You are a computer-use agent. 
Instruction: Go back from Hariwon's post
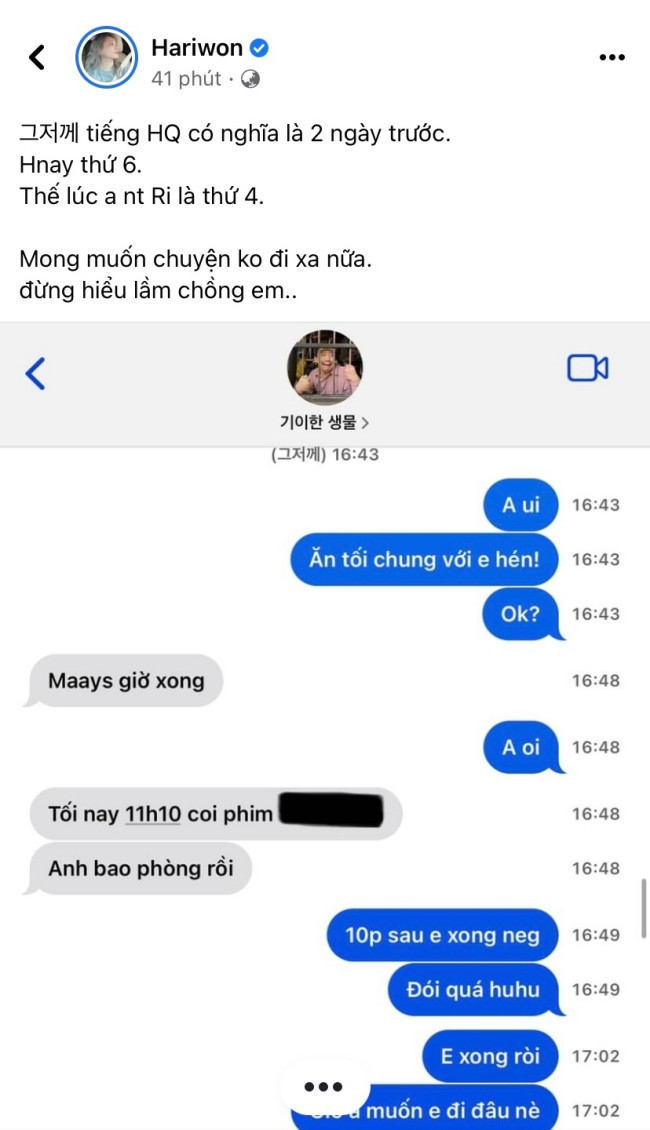click(x=37, y=57)
